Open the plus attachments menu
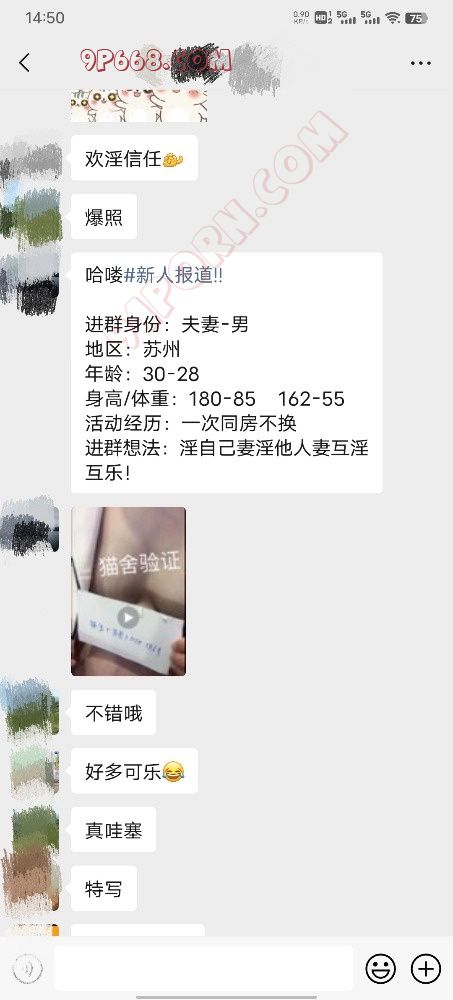 pyautogui.click(x=426, y=969)
